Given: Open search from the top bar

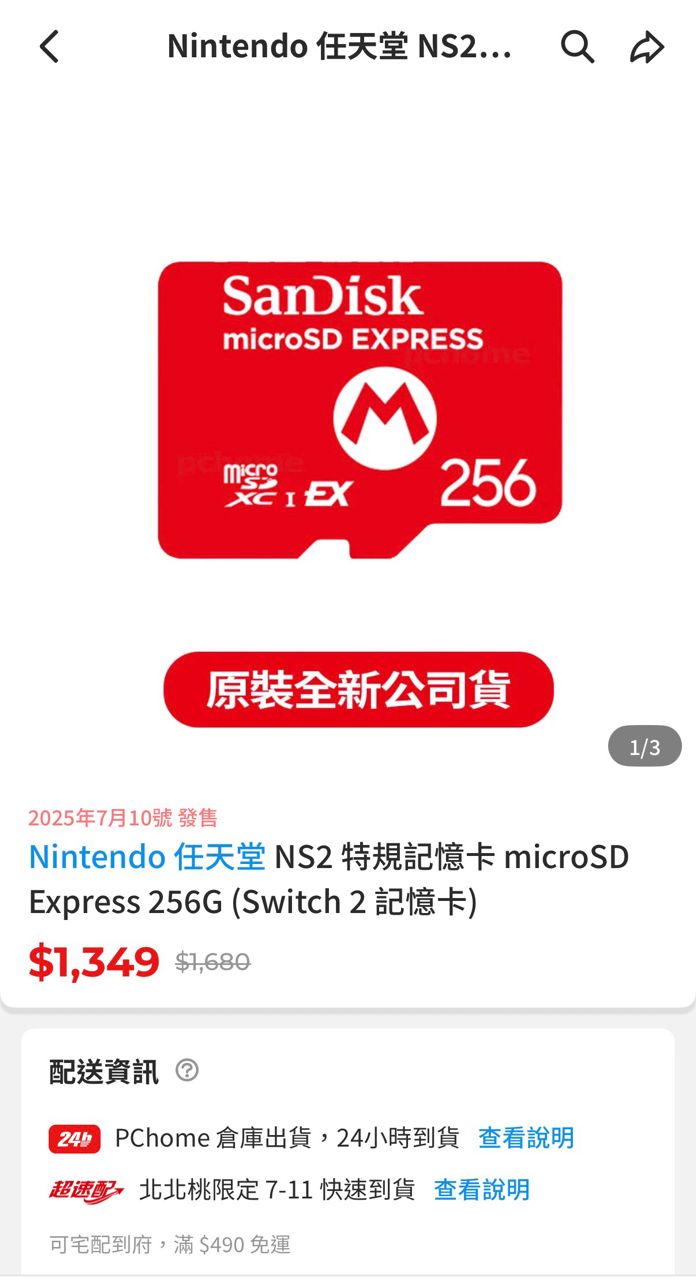Looking at the screenshot, I should [x=577, y=47].
